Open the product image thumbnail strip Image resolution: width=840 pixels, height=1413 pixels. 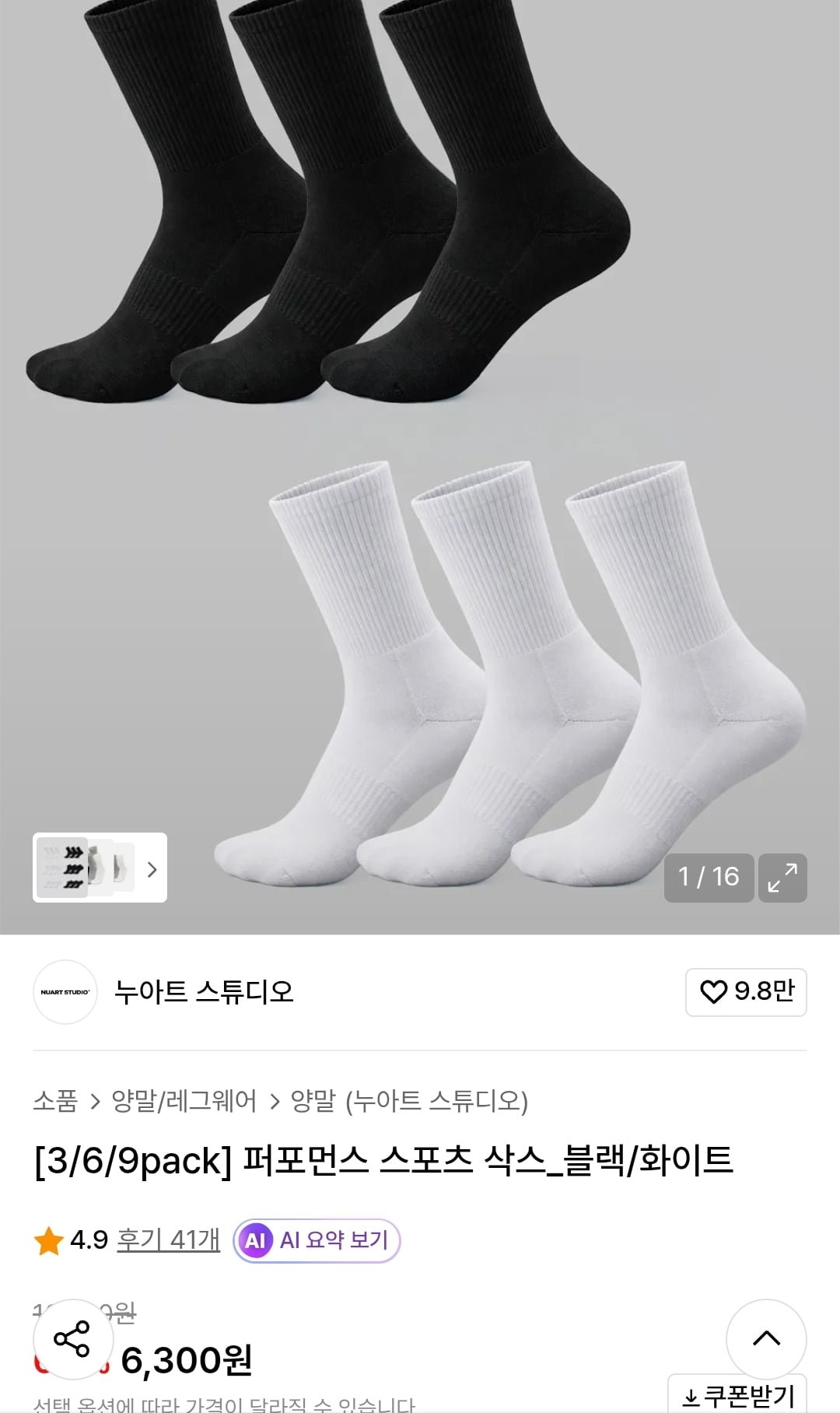100,868
